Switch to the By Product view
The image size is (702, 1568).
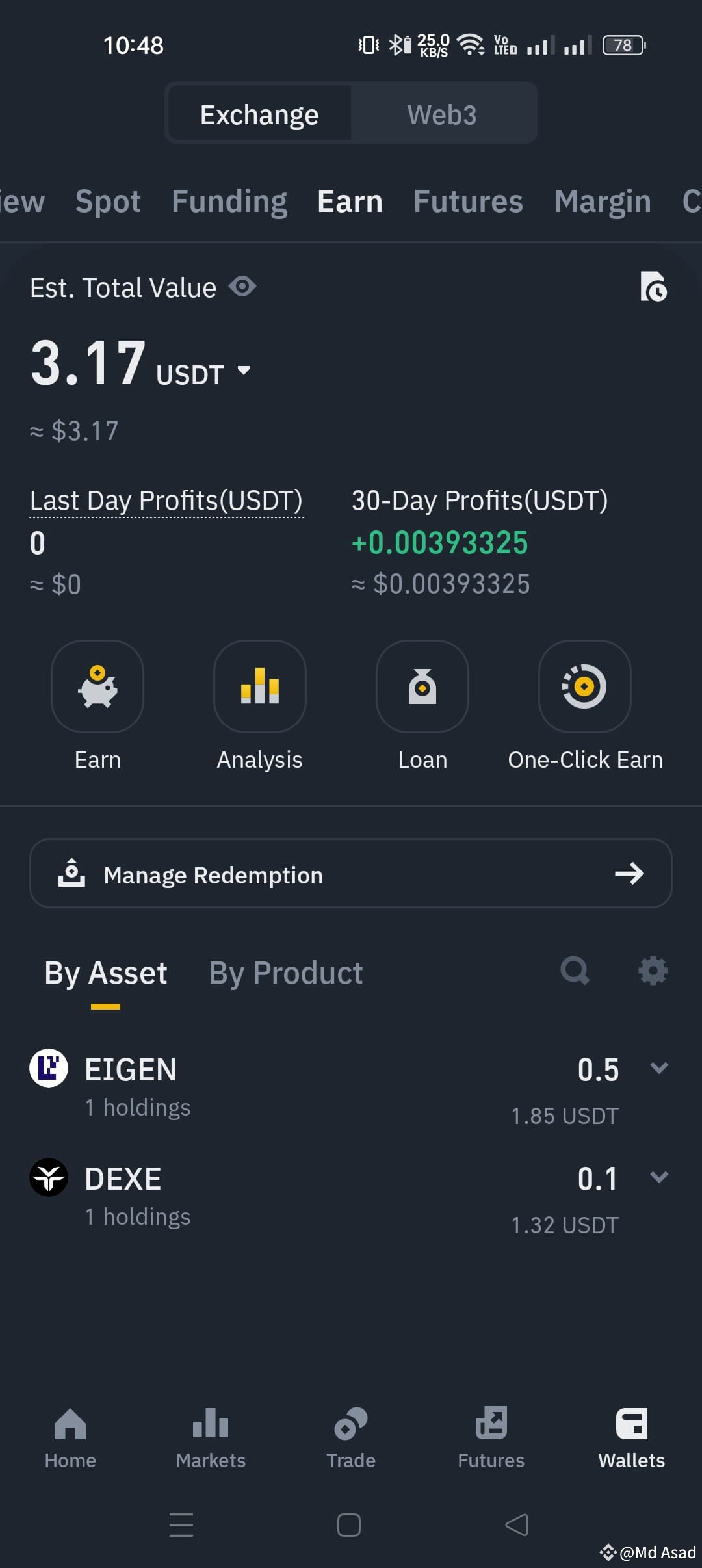285,973
